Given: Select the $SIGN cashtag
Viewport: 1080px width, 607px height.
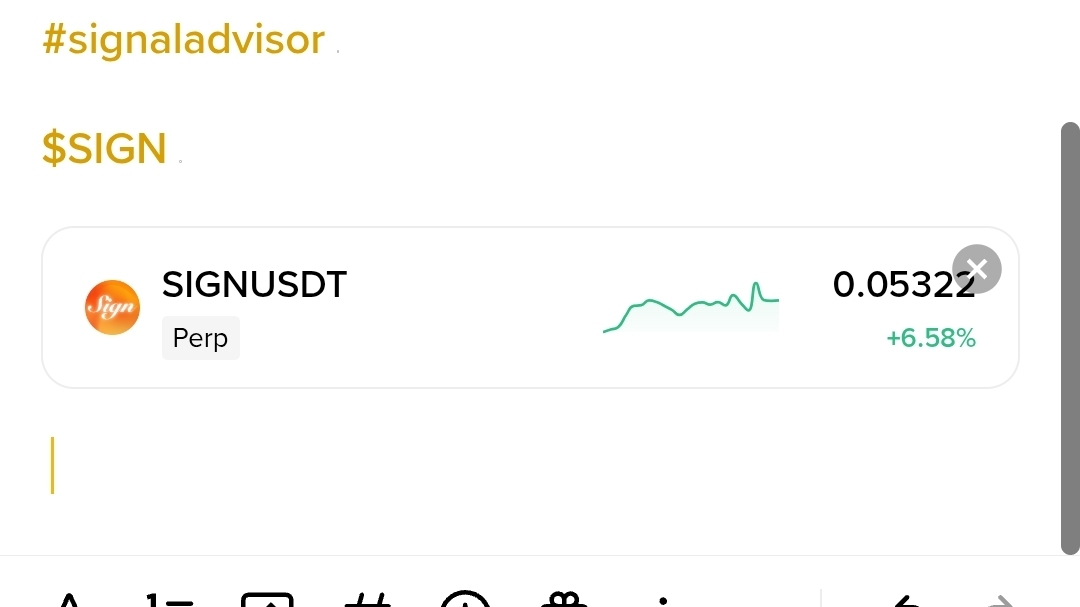Looking at the screenshot, I should tap(104, 148).
